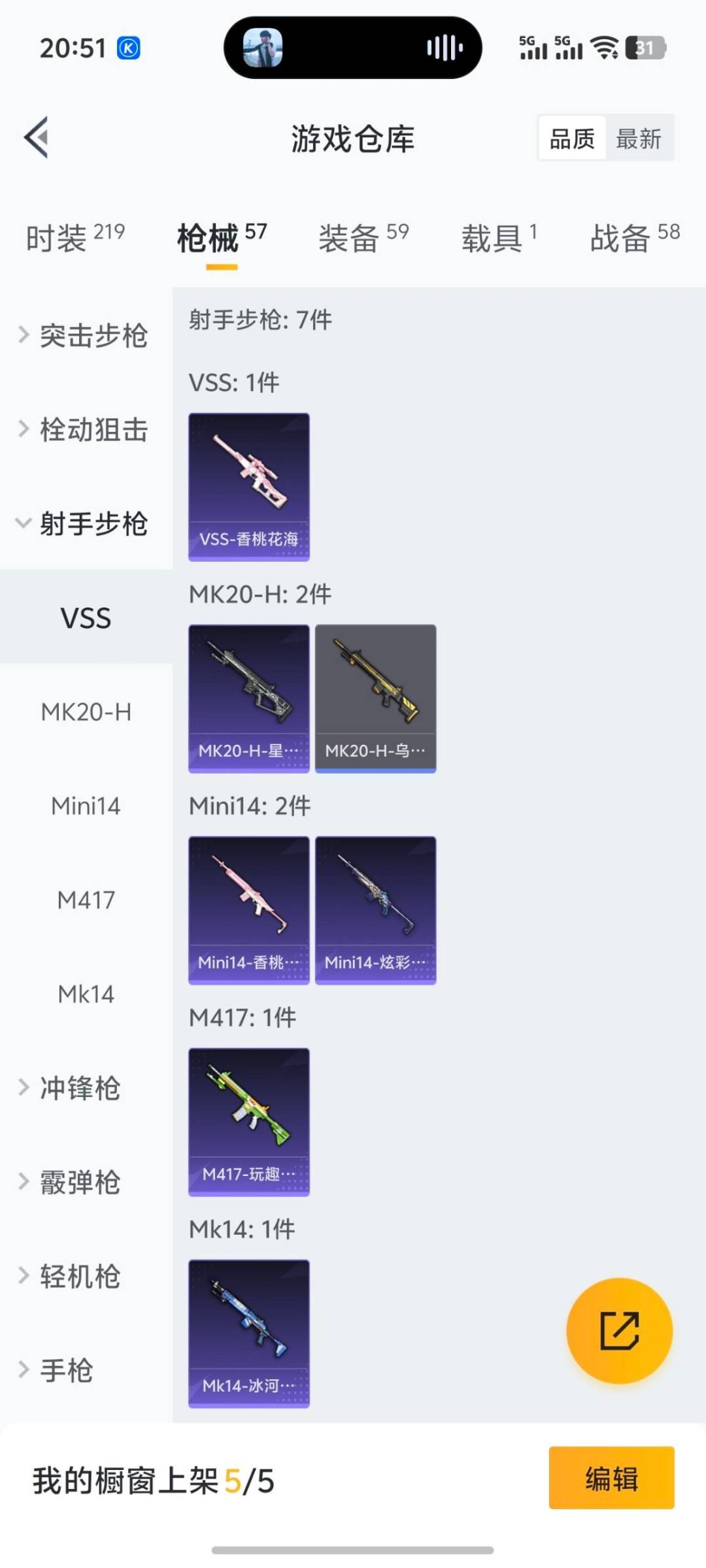
Task: Collapse the 射手步枪 category
Action: click(x=85, y=523)
